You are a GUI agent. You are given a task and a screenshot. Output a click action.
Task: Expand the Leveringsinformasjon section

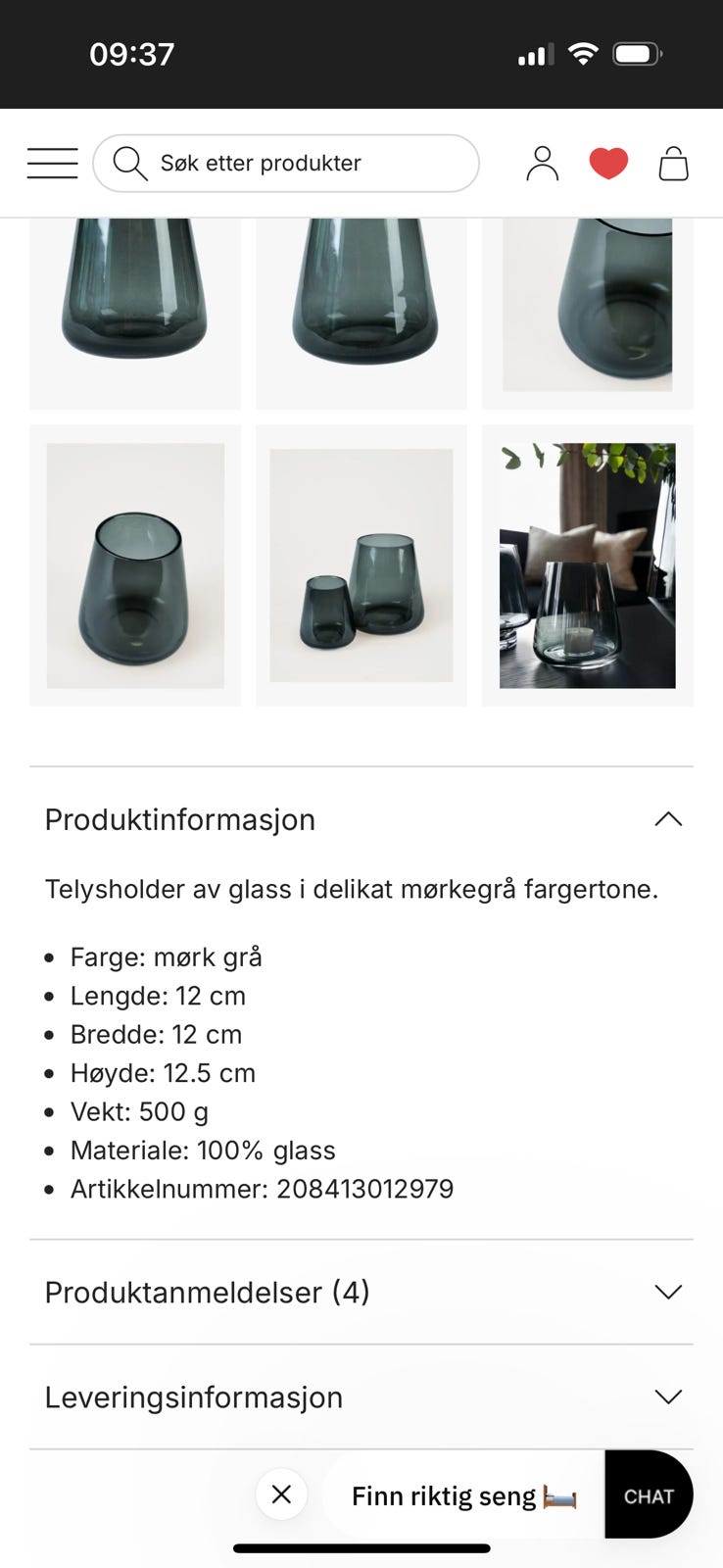(x=669, y=1396)
